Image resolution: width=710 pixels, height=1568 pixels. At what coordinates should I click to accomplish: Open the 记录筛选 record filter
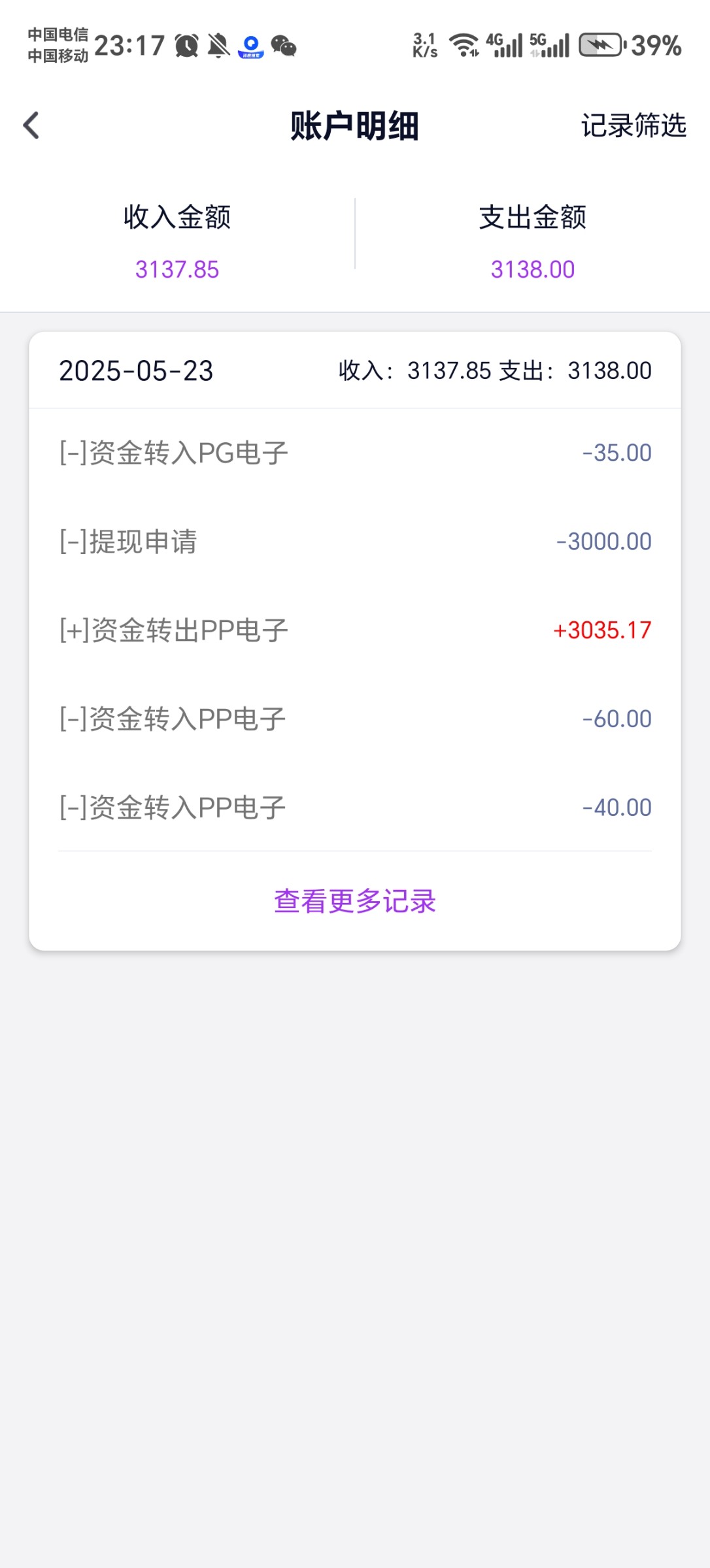click(x=633, y=125)
